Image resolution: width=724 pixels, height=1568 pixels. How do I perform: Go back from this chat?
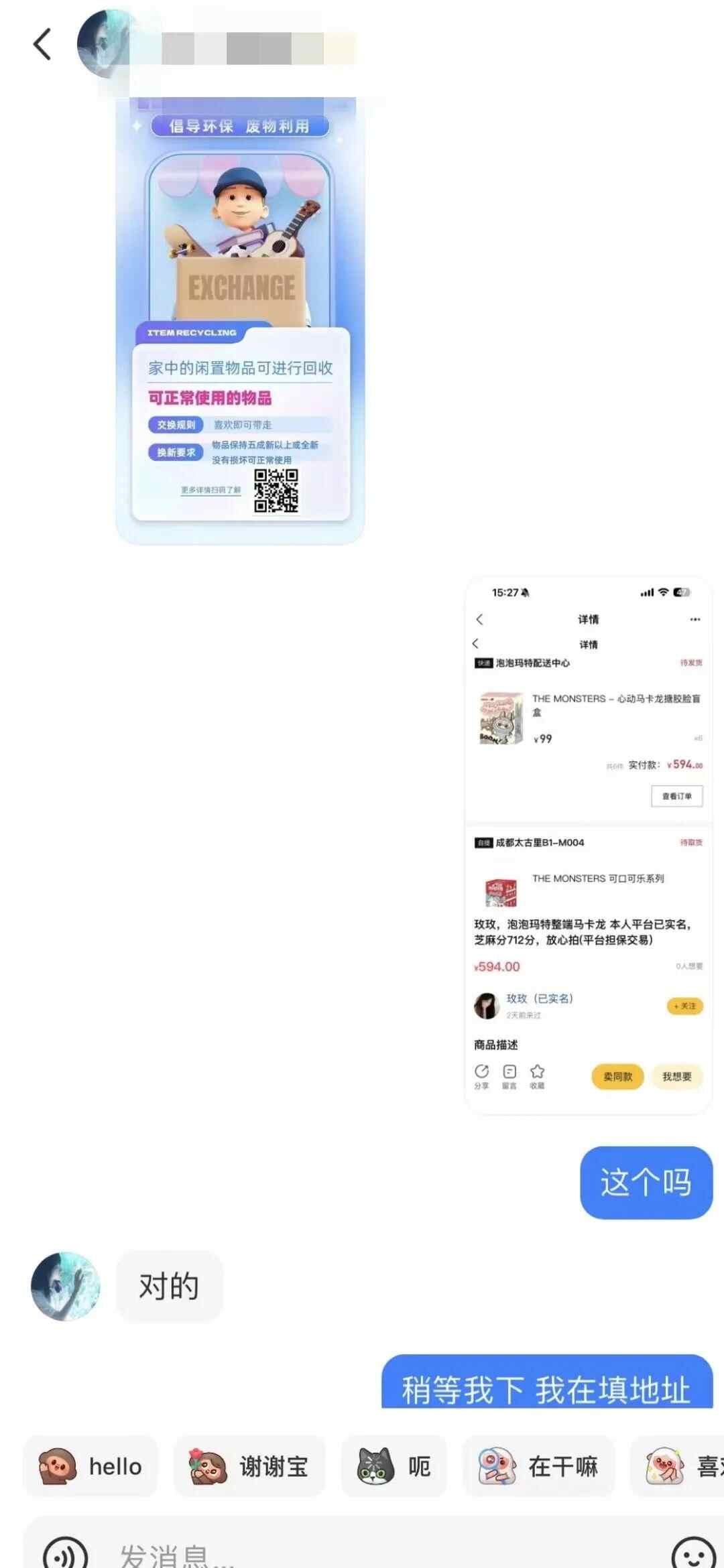42,45
